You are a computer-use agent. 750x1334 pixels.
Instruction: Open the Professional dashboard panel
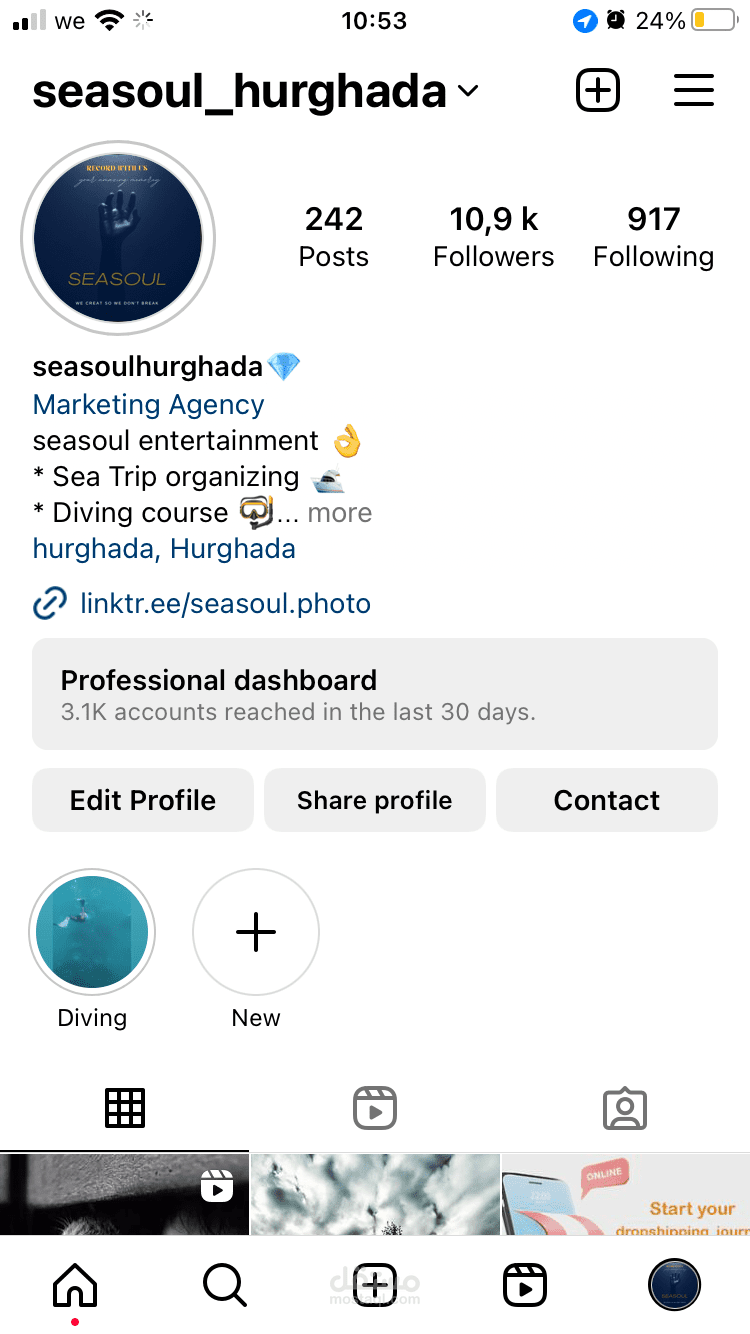(375, 694)
